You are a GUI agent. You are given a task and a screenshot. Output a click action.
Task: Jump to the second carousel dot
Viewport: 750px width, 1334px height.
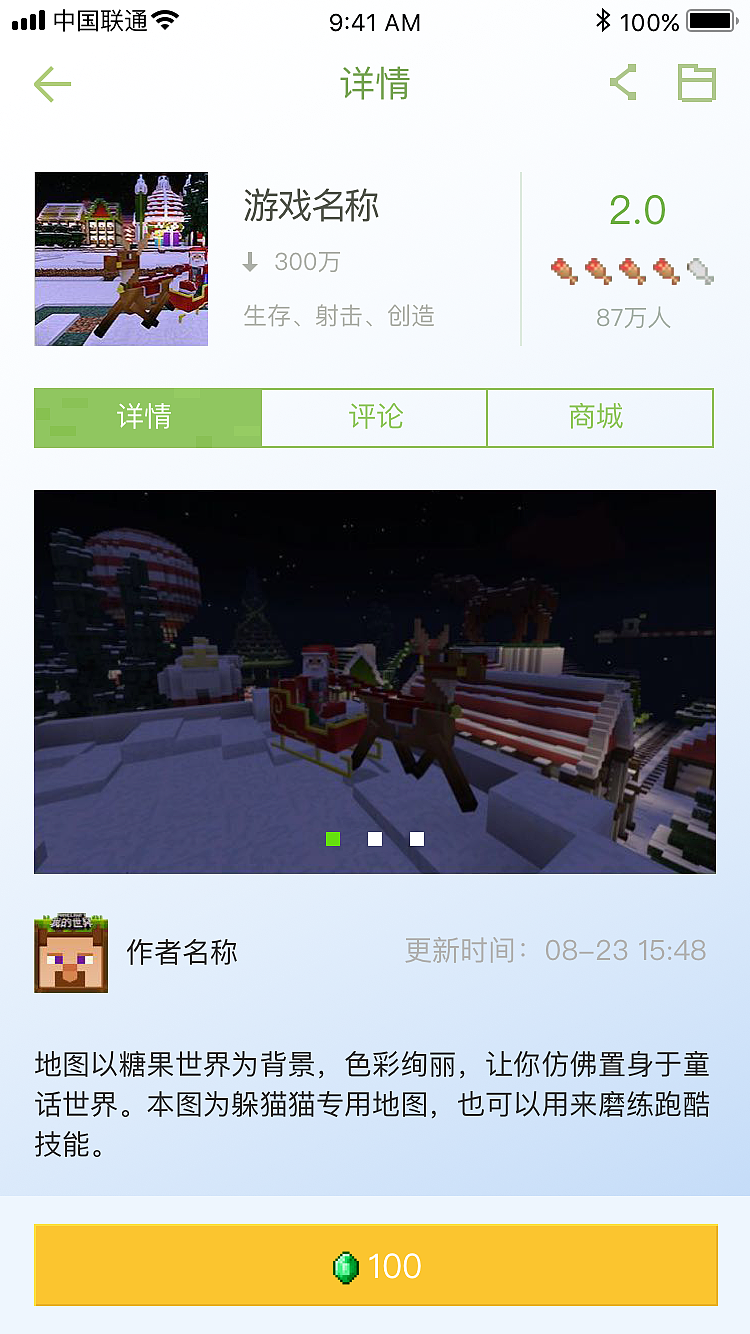(375, 839)
